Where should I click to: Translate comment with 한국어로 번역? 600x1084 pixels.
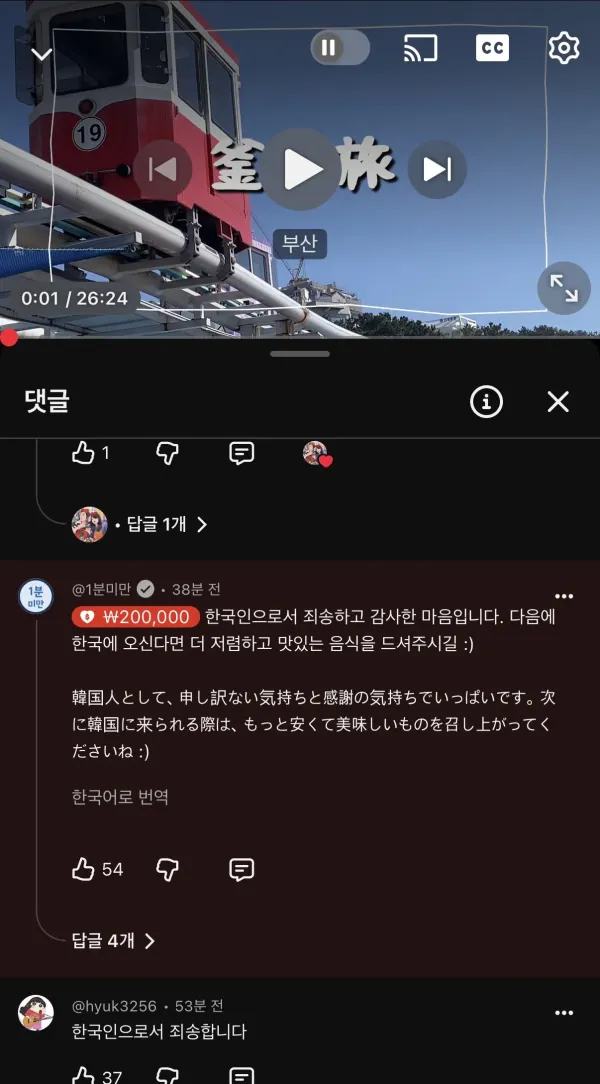click(120, 797)
